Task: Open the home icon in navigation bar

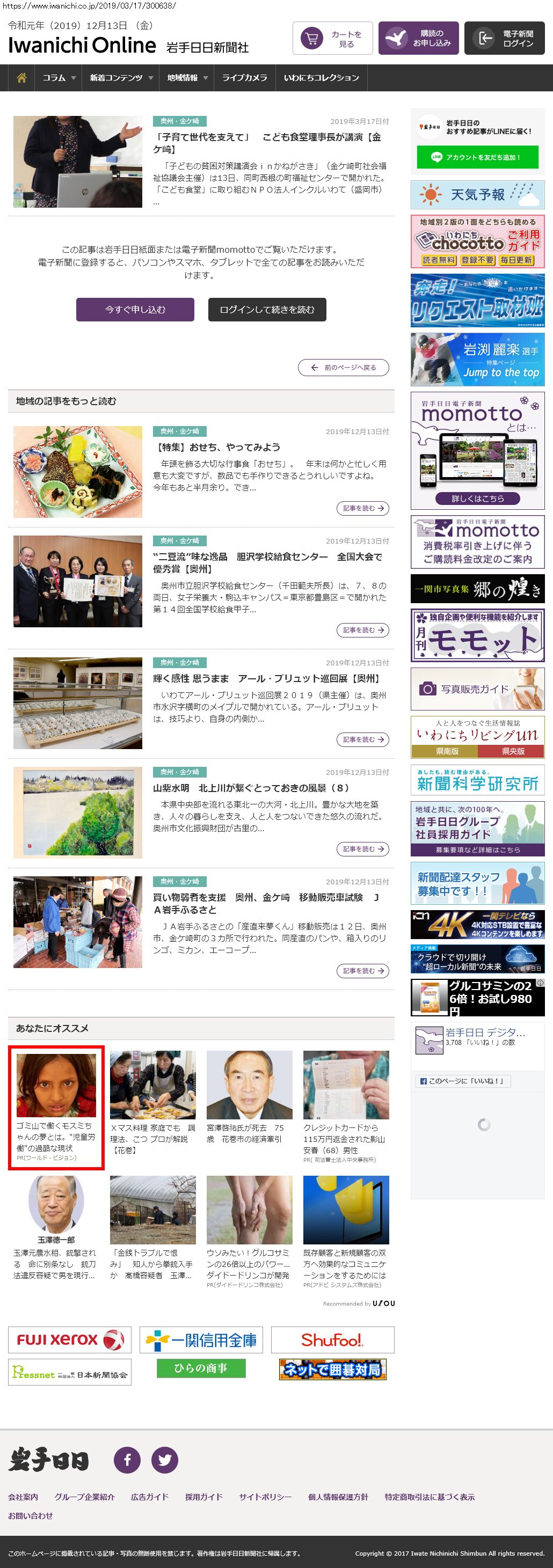Action: pyautogui.click(x=22, y=78)
